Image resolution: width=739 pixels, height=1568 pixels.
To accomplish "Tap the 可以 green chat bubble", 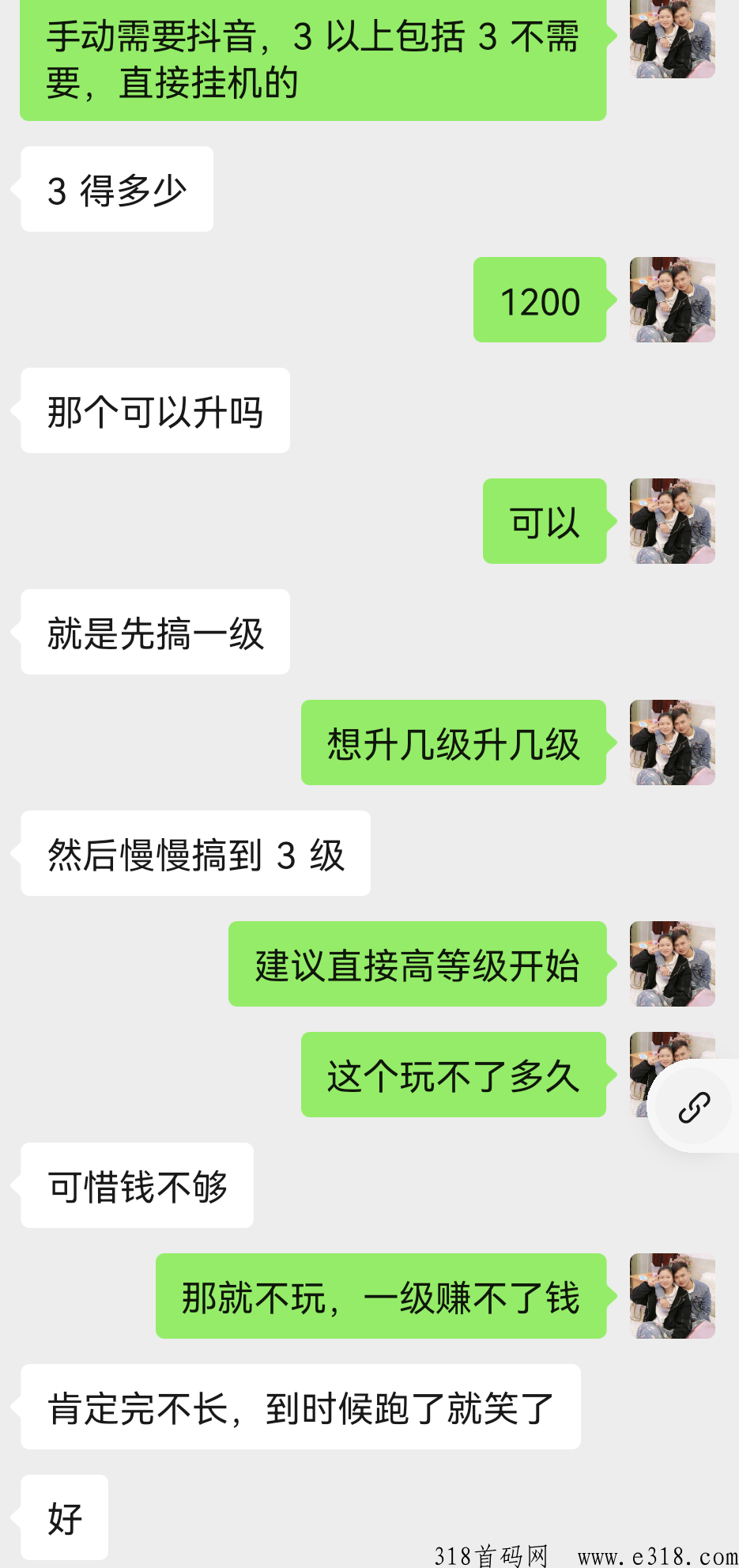I will tap(545, 522).
